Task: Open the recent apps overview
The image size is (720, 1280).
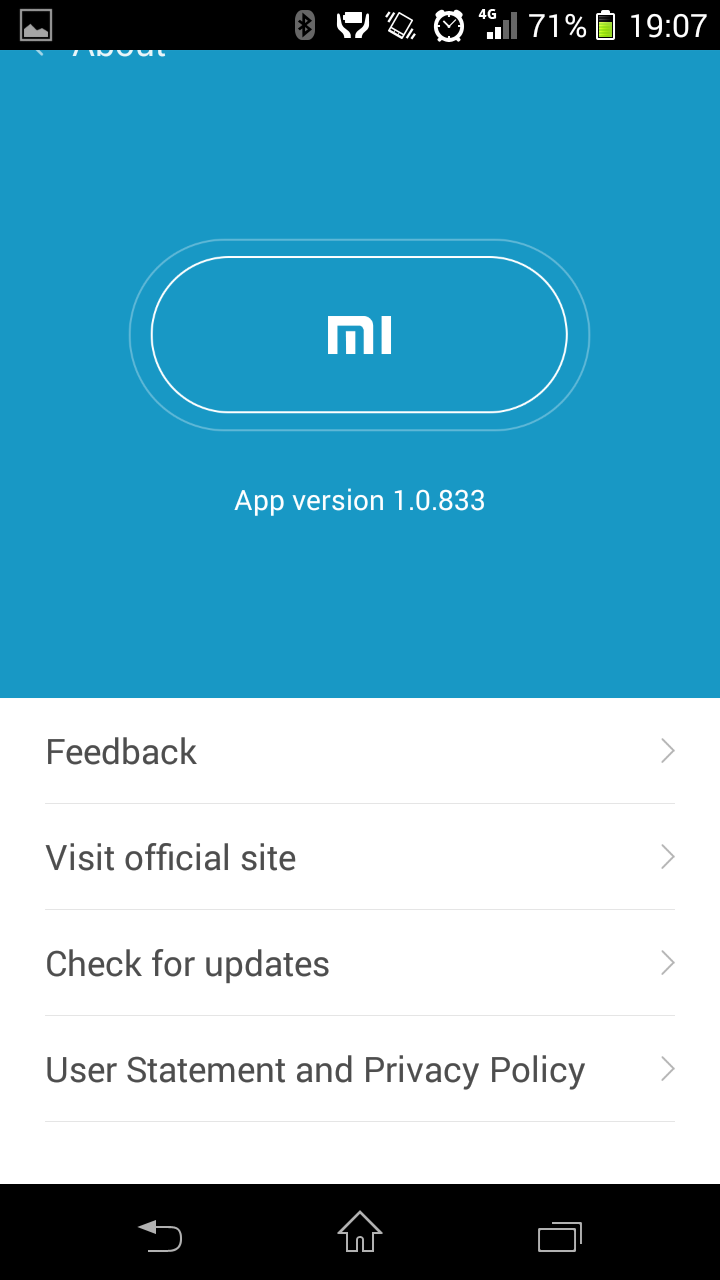Action: point(560,1236)
